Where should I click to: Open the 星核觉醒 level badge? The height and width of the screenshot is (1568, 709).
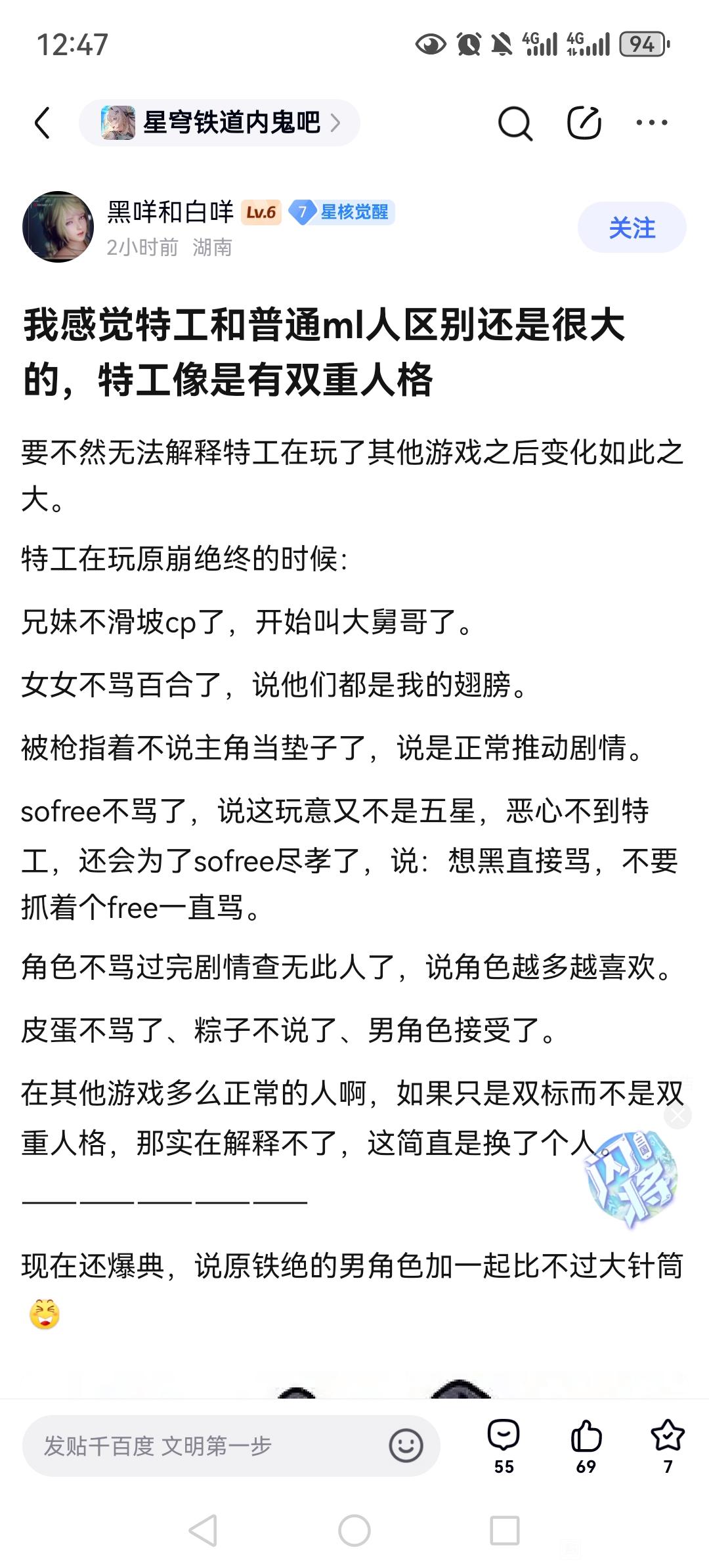click(x=341, y=212)
